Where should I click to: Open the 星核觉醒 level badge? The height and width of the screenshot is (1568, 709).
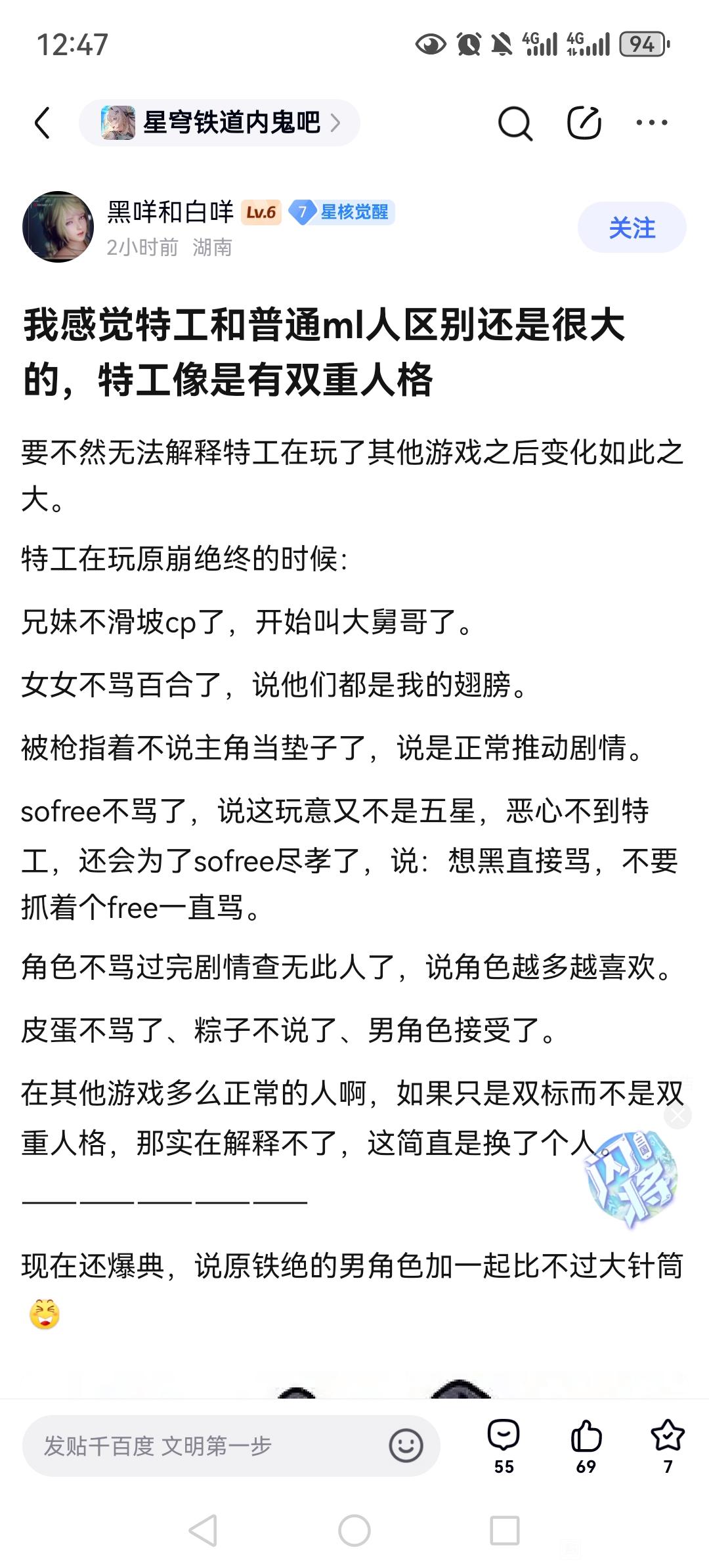click(x=341, y=212)
